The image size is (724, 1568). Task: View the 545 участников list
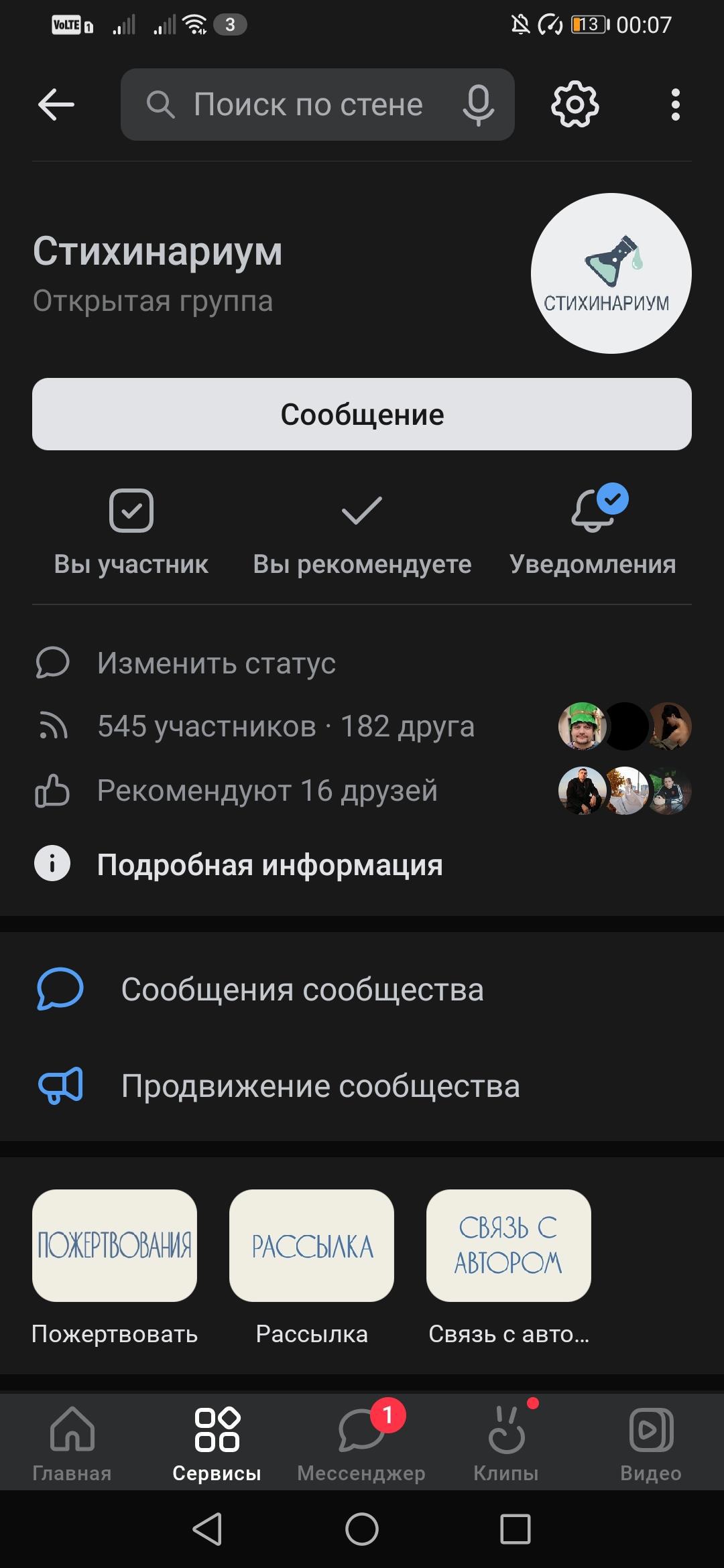point(286,726)
